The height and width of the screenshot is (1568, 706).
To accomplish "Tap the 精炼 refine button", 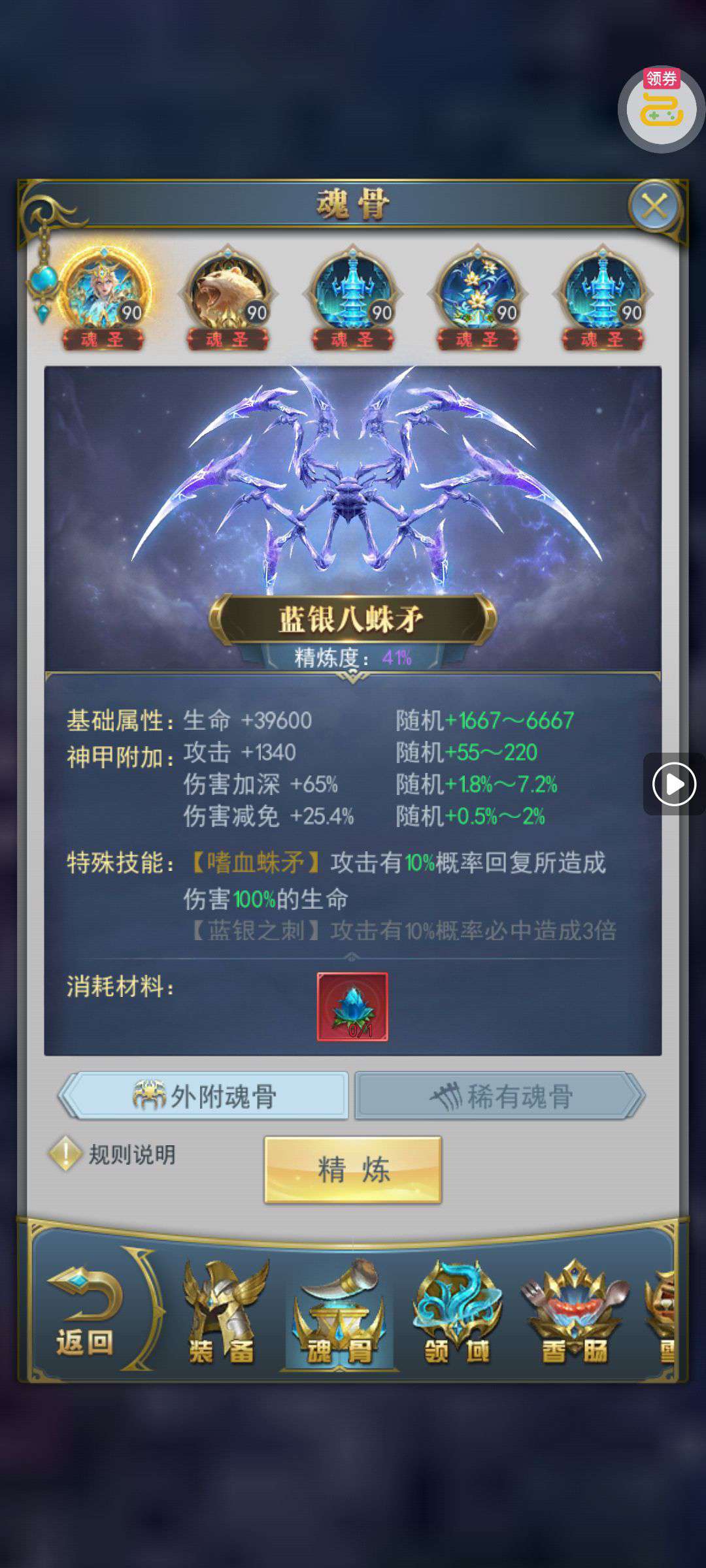I will pyautogui.click(x=353, y=1169).
